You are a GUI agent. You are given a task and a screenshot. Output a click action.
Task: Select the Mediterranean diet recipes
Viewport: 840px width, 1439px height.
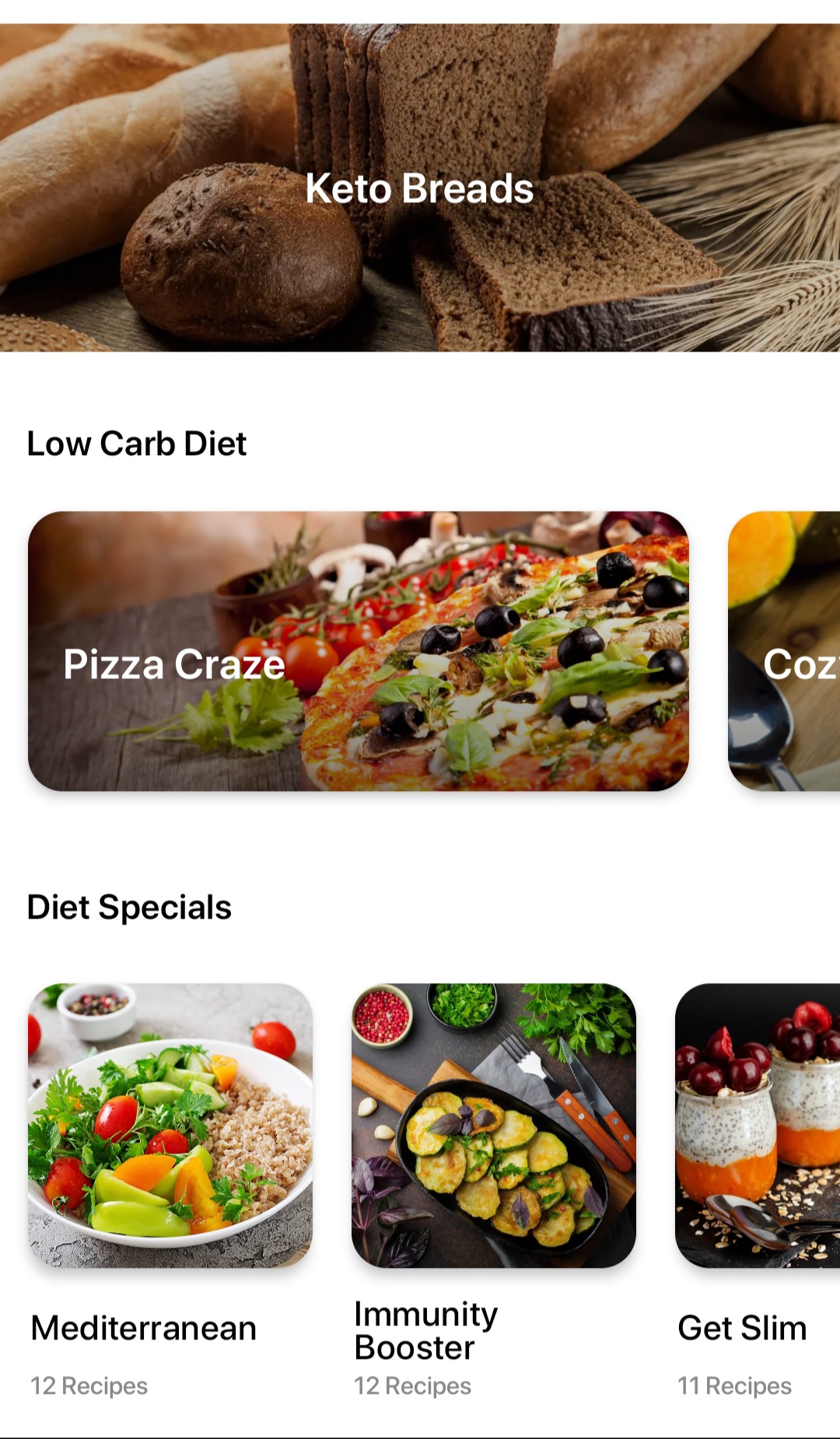coord(170,1126)
